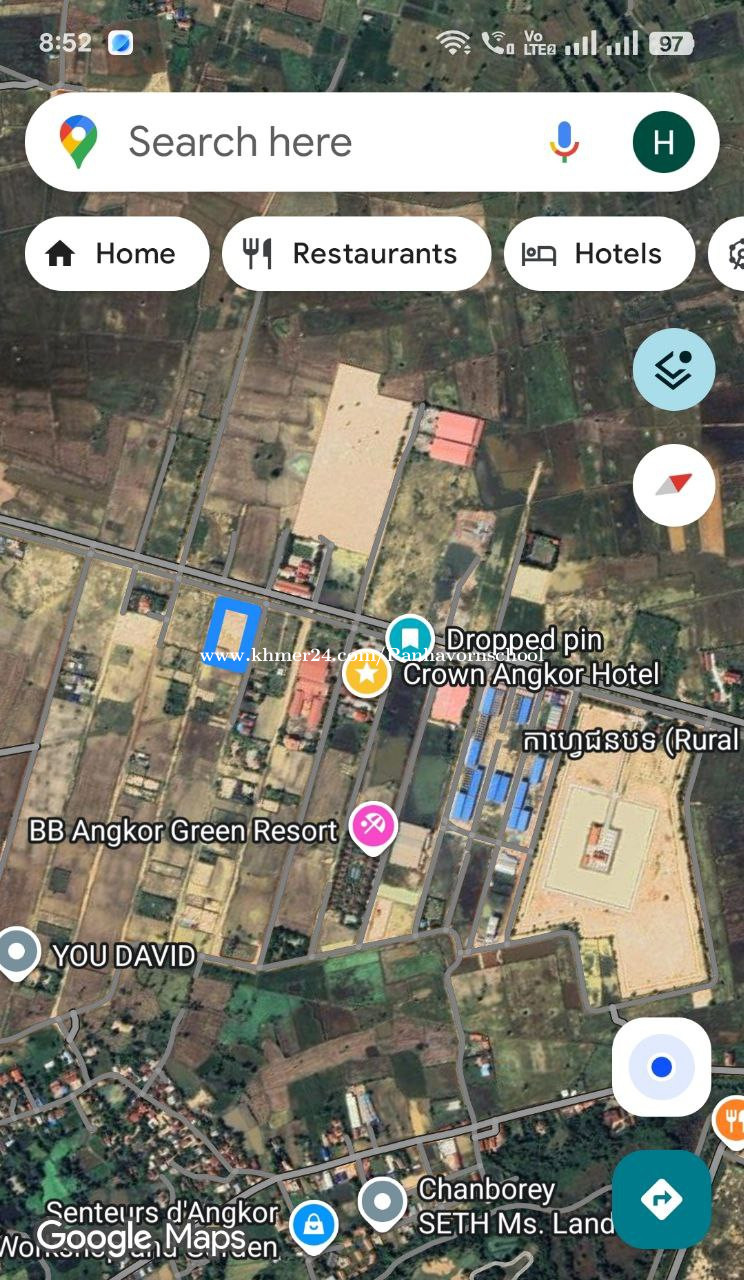Center the map on my location
744x1280 pixels.
pyautogui.click(x=661, y=1067)
